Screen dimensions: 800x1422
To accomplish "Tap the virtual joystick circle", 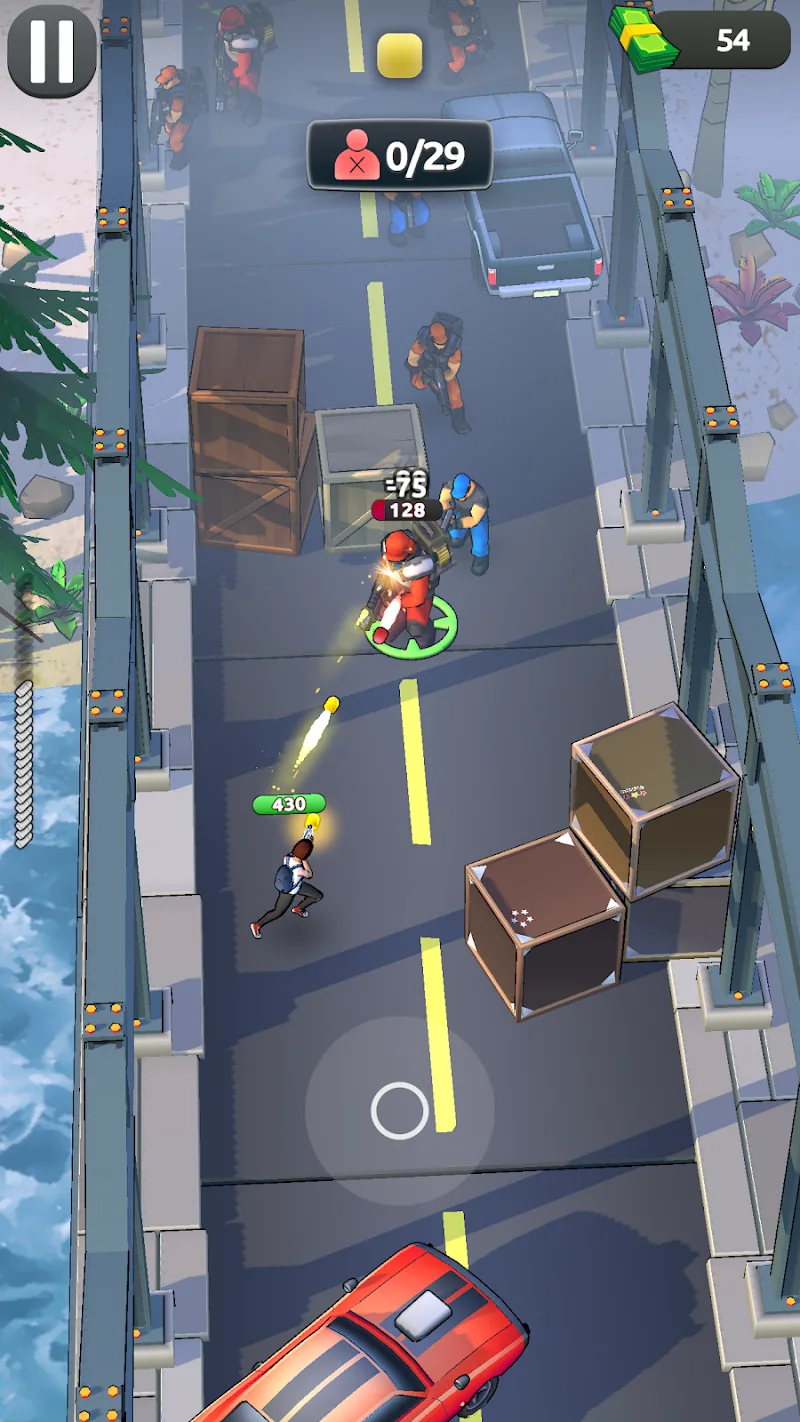I will tap(400, 1110).
